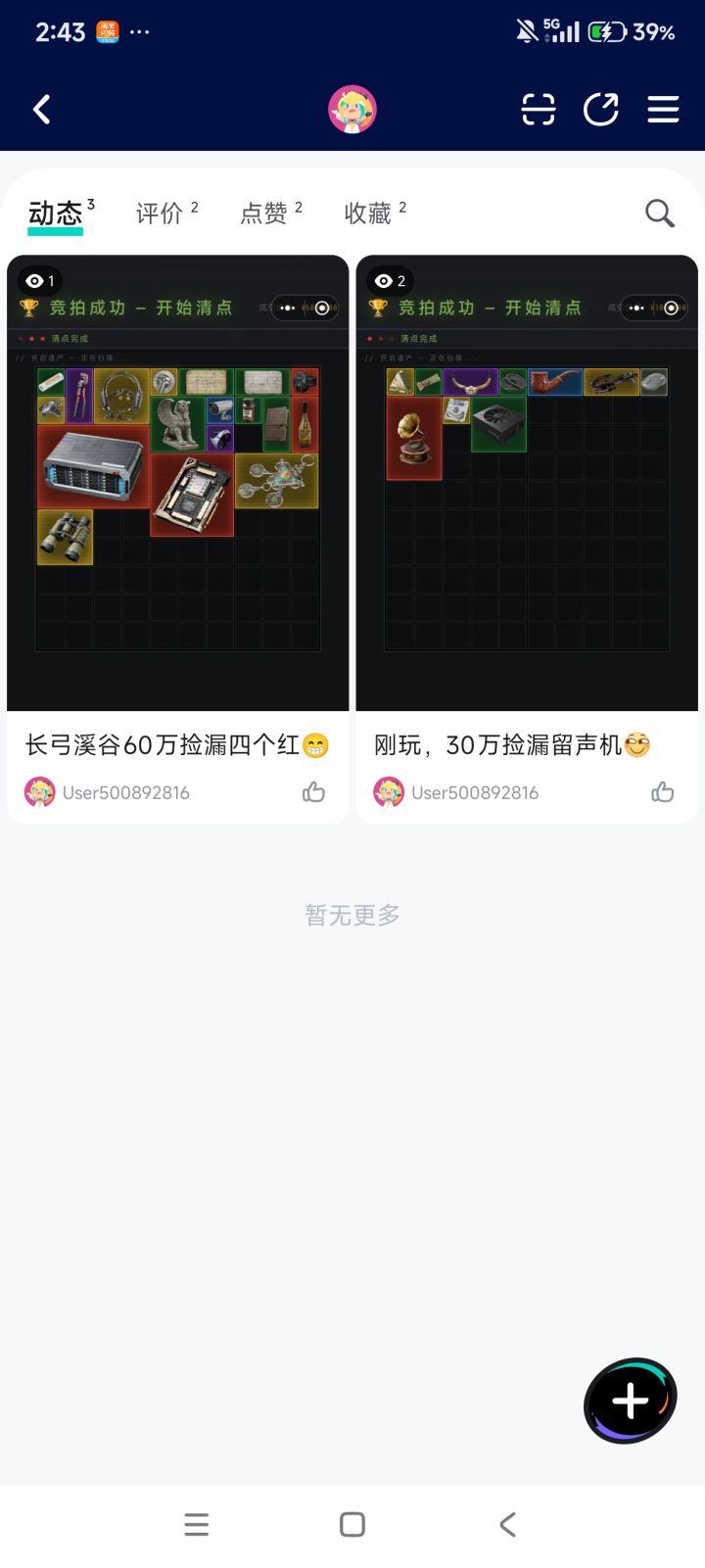Open the search magnifier icon

[658, 214]
